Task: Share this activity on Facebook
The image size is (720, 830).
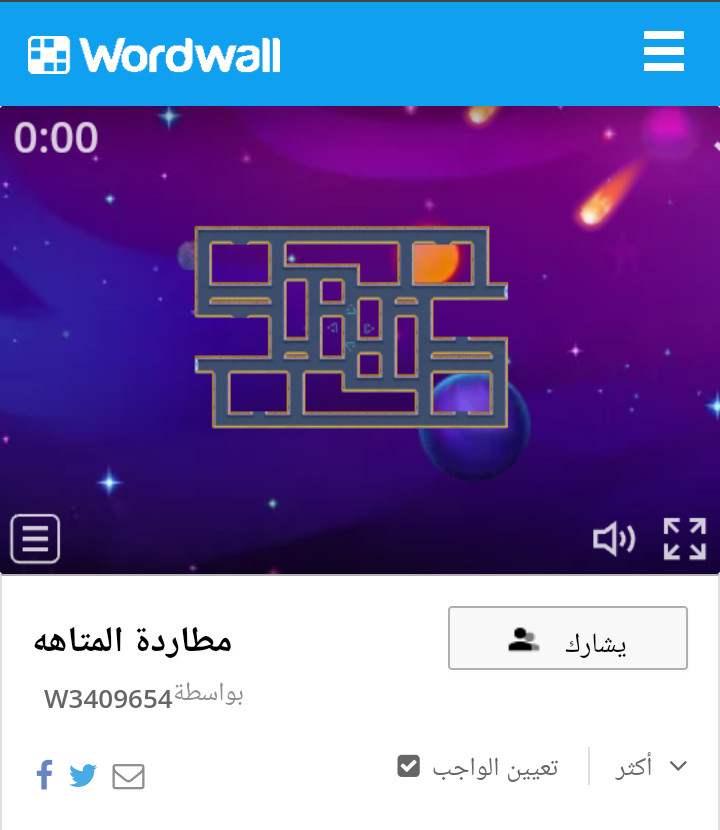Action: point(44,775)
